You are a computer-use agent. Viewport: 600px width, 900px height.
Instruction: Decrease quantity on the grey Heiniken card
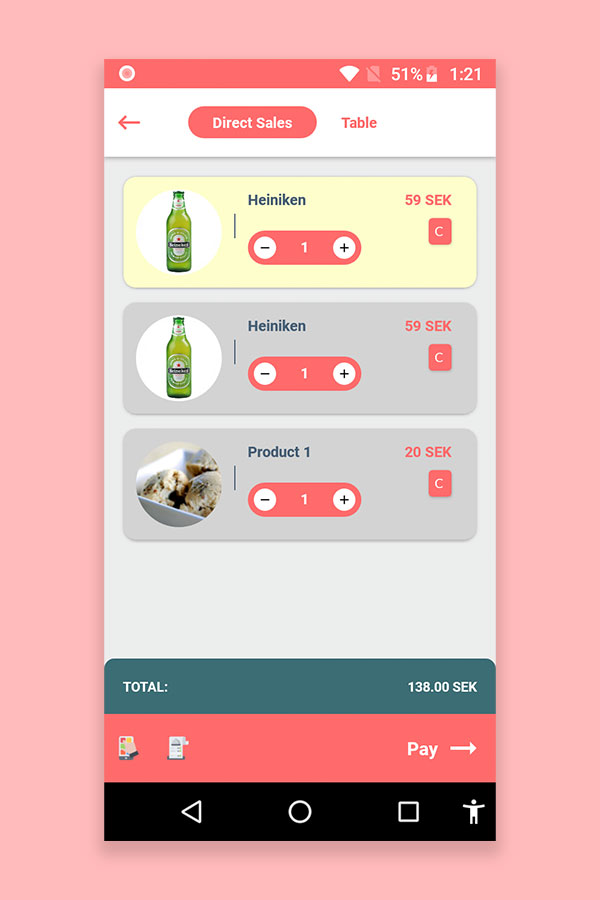[x=265, y=373]
